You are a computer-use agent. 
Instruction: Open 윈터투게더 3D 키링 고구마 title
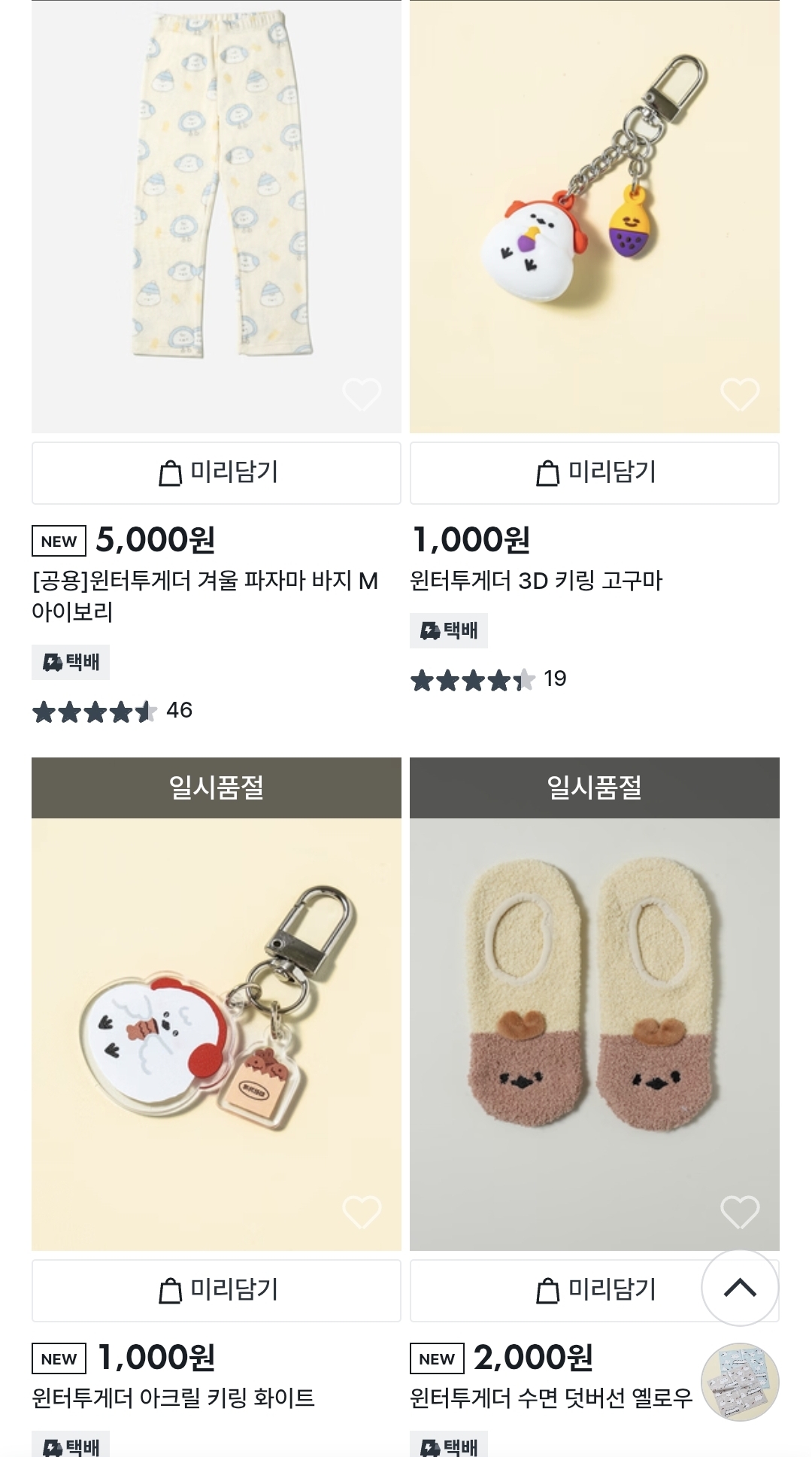[536, 581]
